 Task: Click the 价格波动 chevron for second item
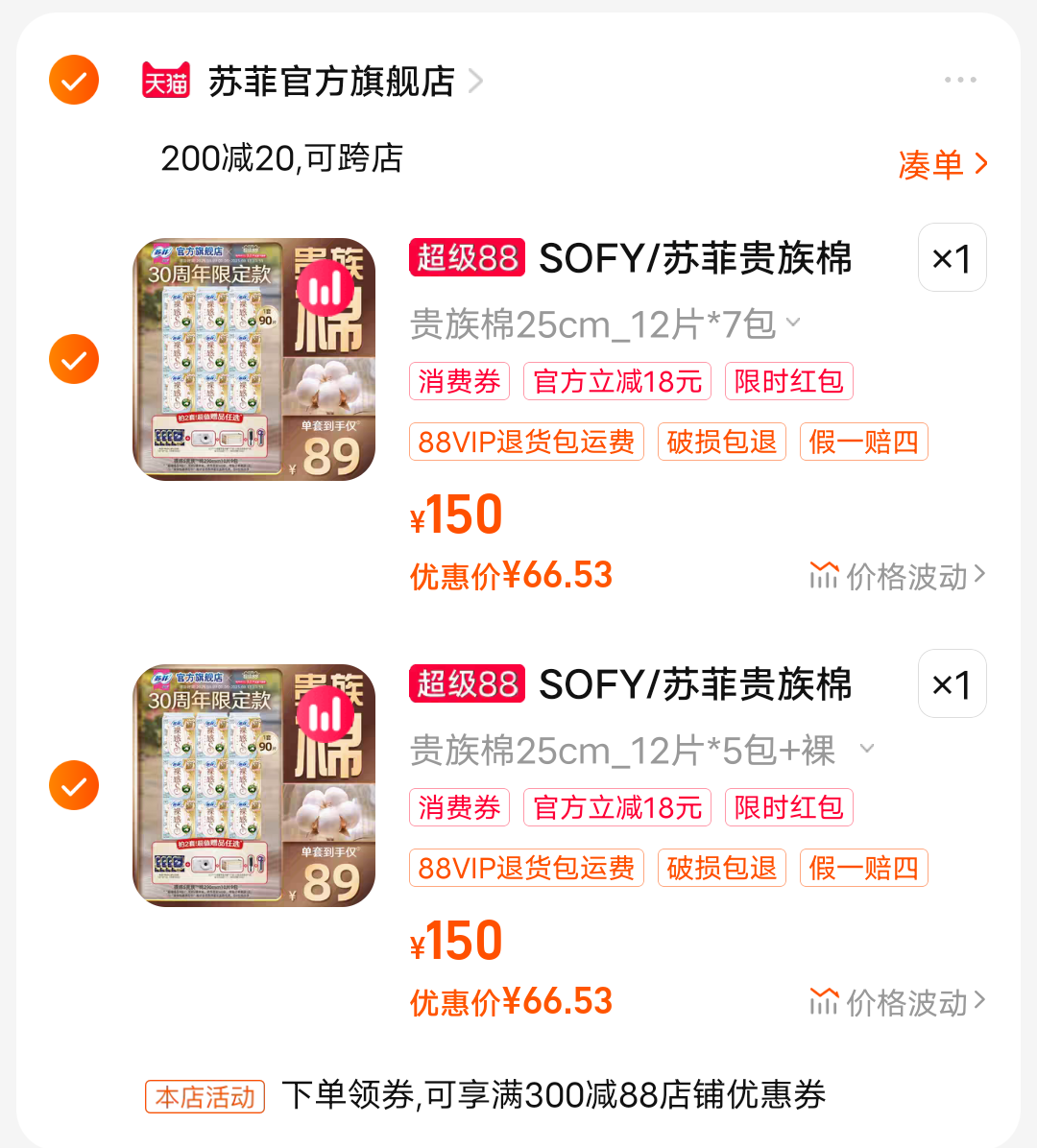(981, 1000)
